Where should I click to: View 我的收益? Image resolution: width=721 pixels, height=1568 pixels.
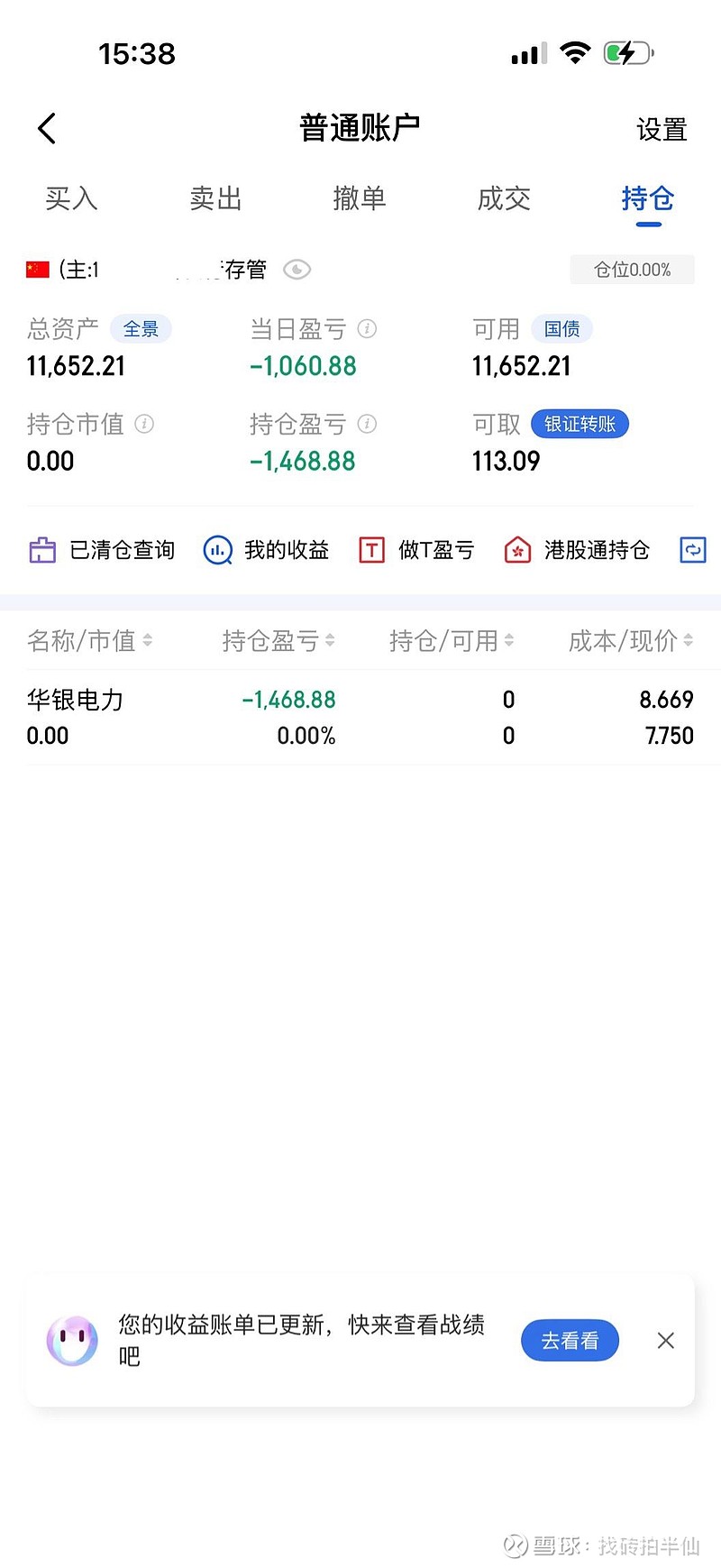(267, 550)
